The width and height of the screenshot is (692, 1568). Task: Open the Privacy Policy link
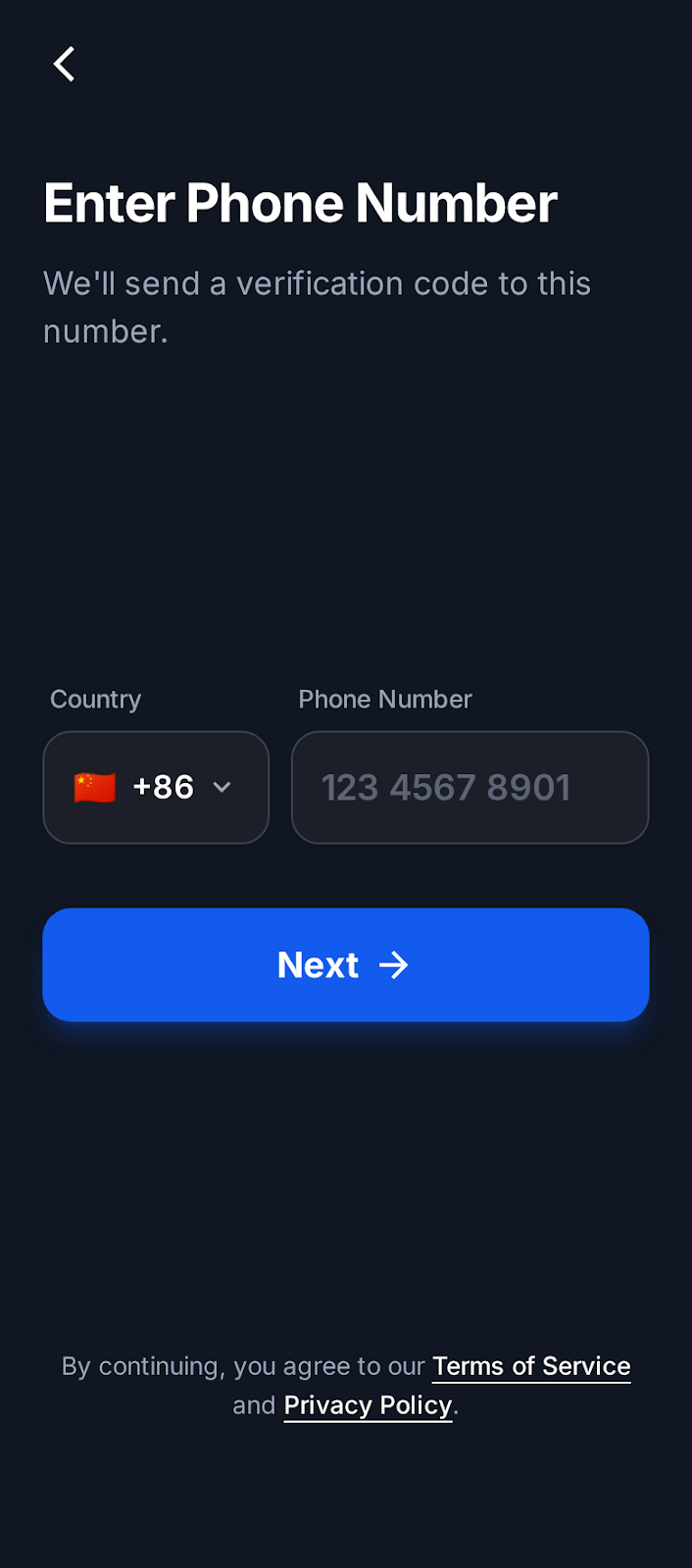(368, 1405)
